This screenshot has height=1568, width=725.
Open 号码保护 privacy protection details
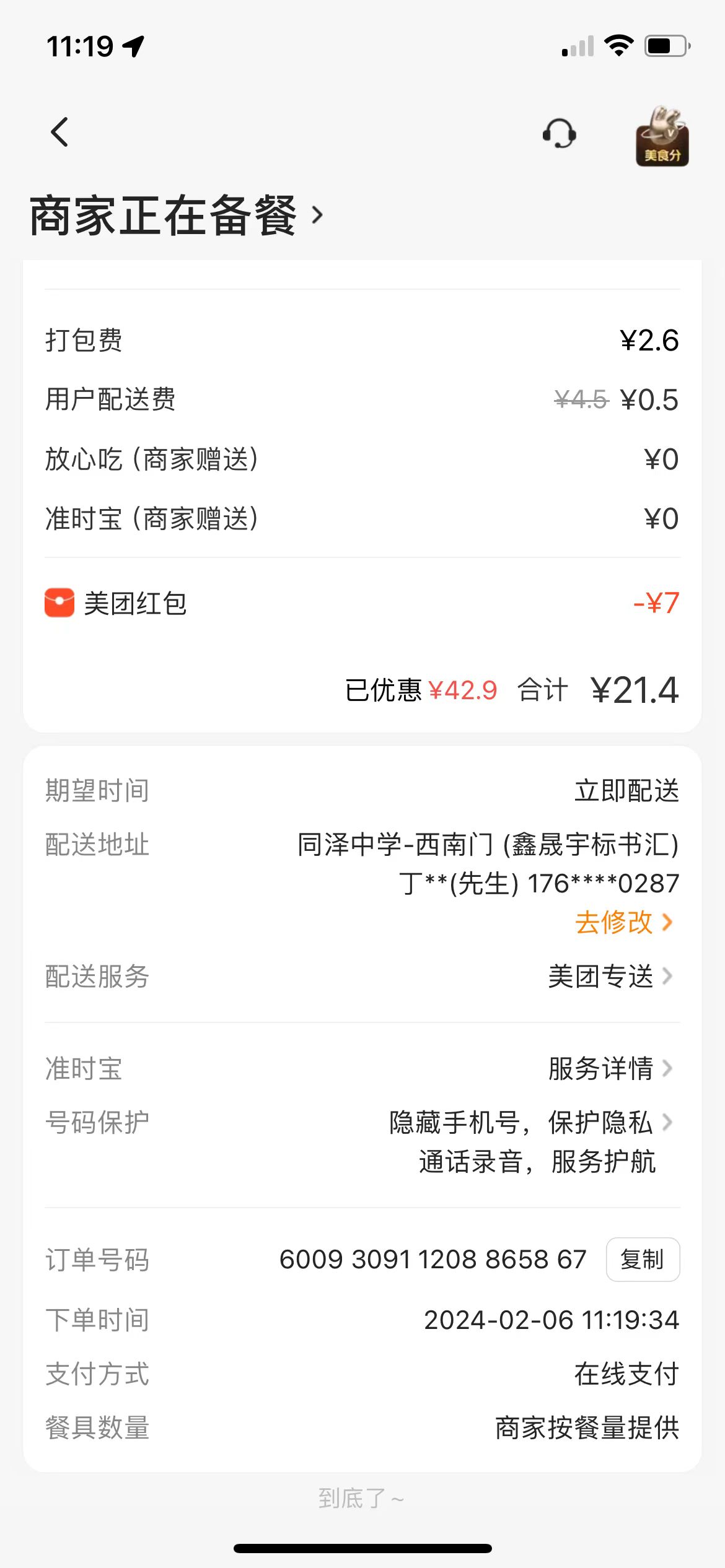[530, 1123]
